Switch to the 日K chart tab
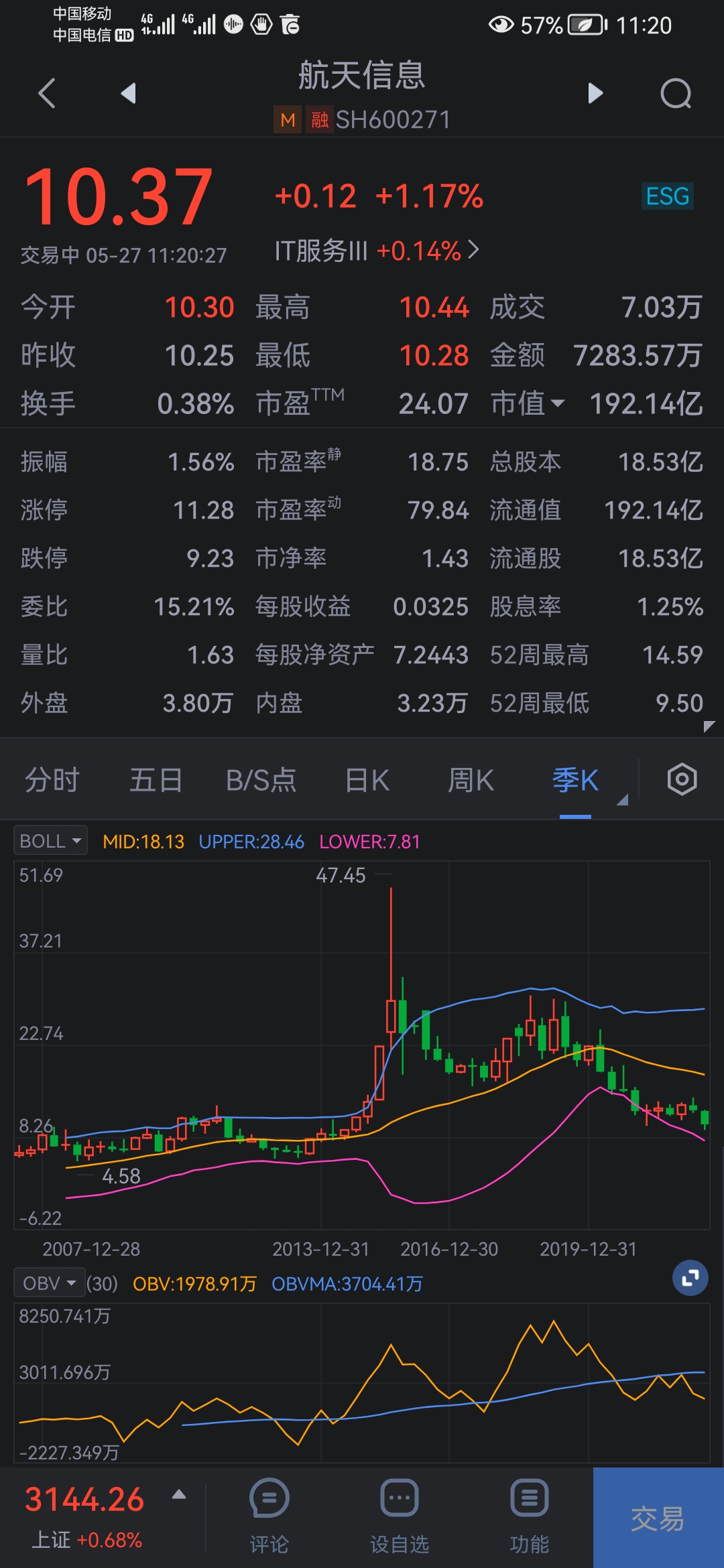 [367, 781]
